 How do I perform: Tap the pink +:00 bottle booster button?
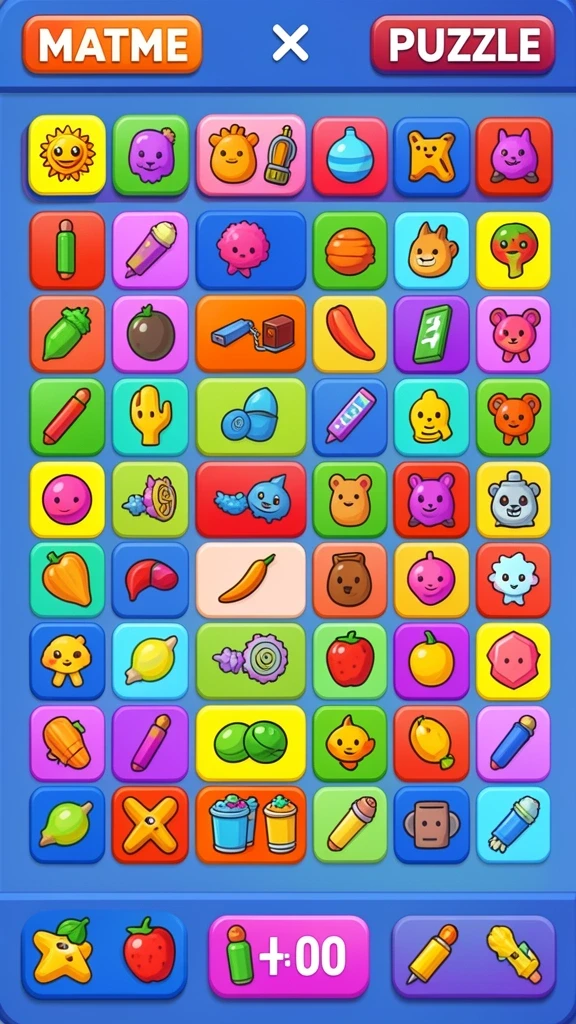[x=289, y=956]
